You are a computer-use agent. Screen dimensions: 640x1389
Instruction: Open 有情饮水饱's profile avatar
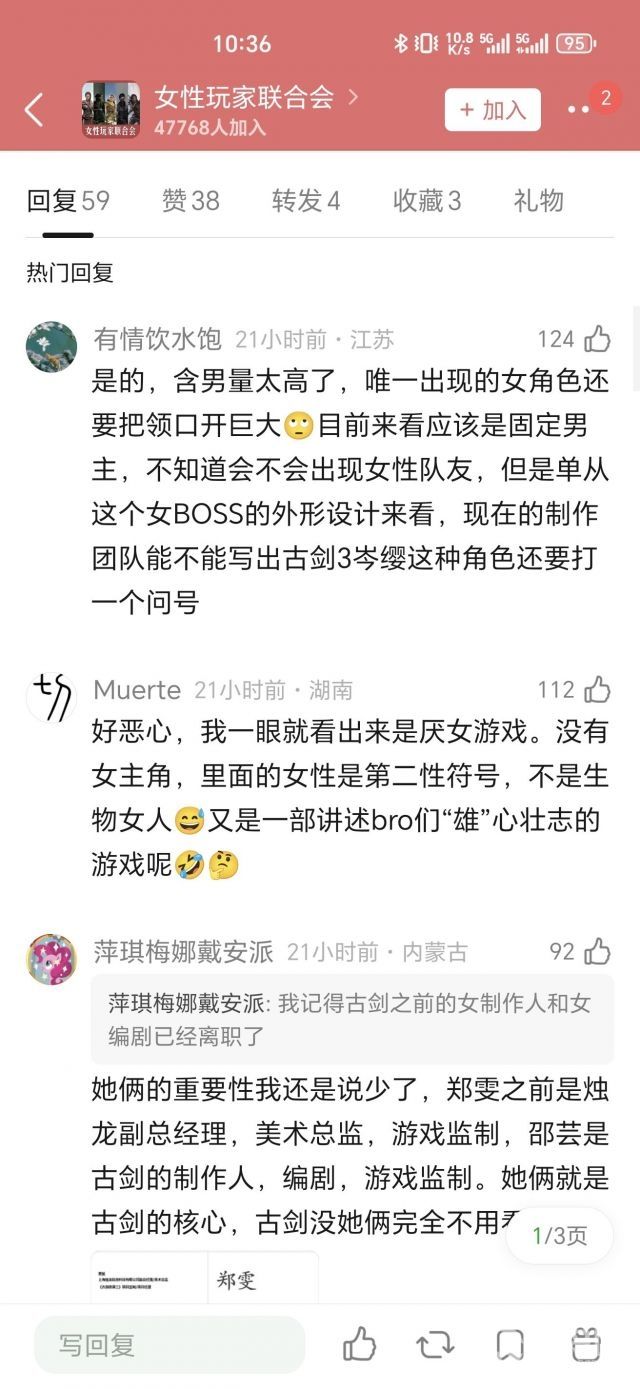pyautogui.click(x=51, y=347)
